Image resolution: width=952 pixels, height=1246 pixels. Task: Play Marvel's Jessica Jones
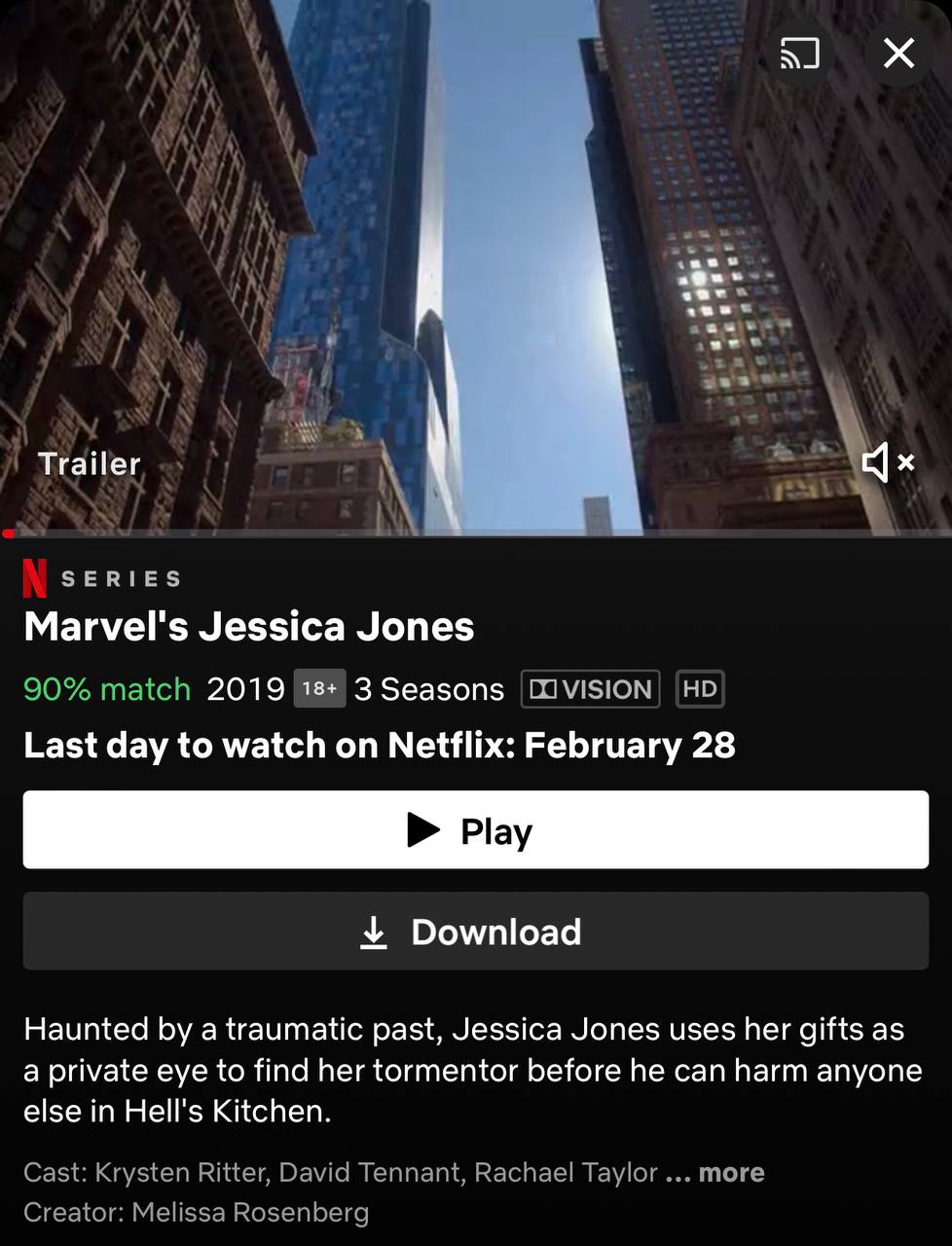click(475, 830)
